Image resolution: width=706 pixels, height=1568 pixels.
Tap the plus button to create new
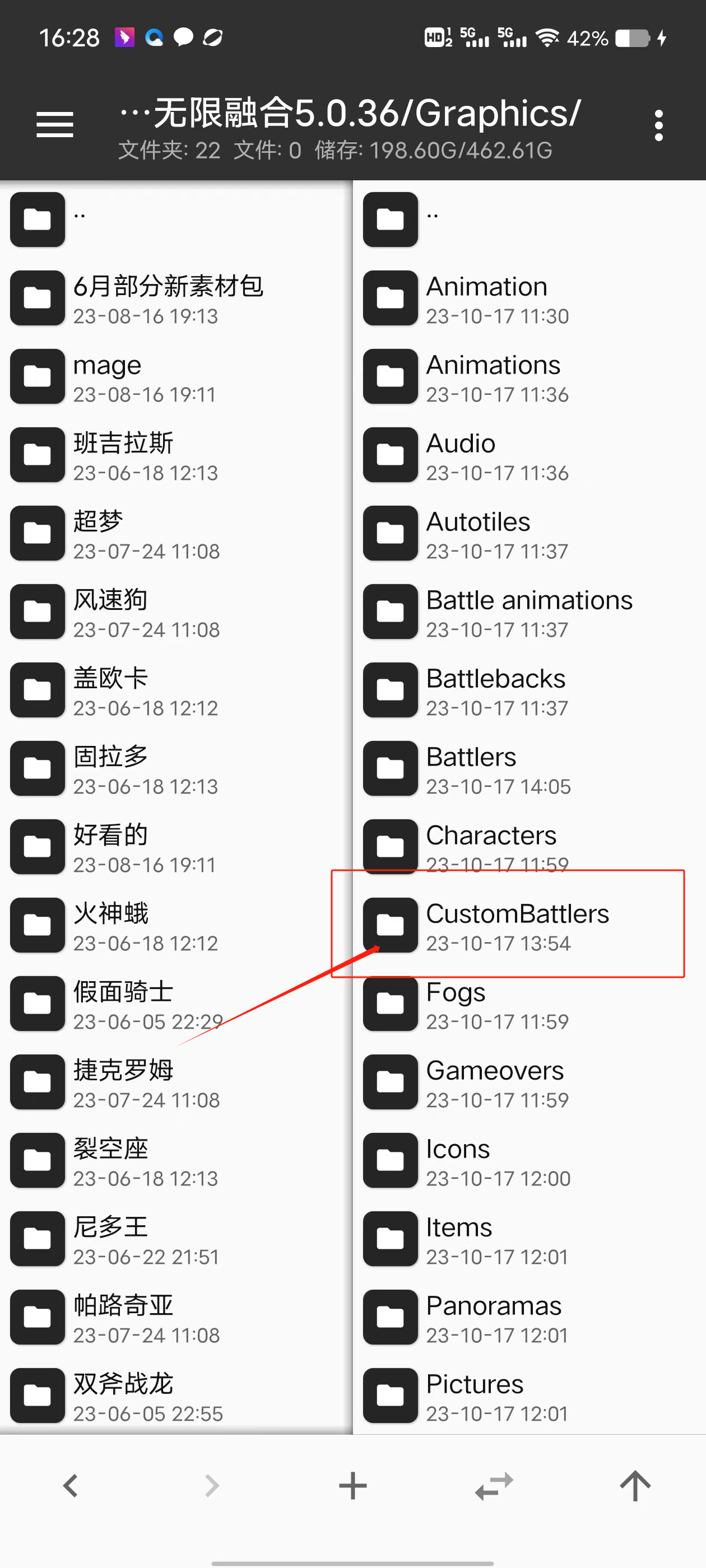pos(352,1485)
